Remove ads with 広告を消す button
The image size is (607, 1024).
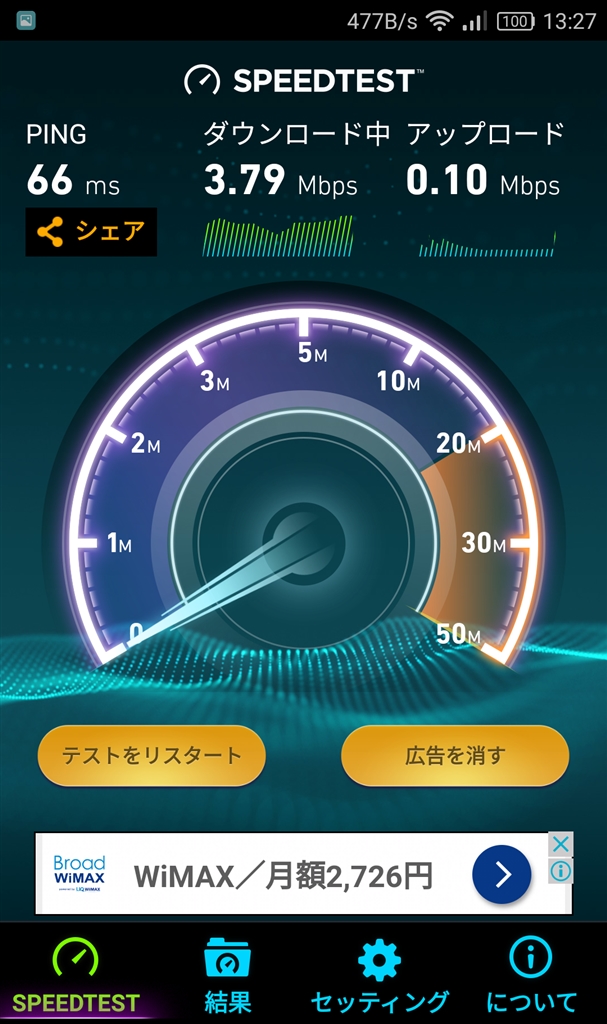pos(455,755)
